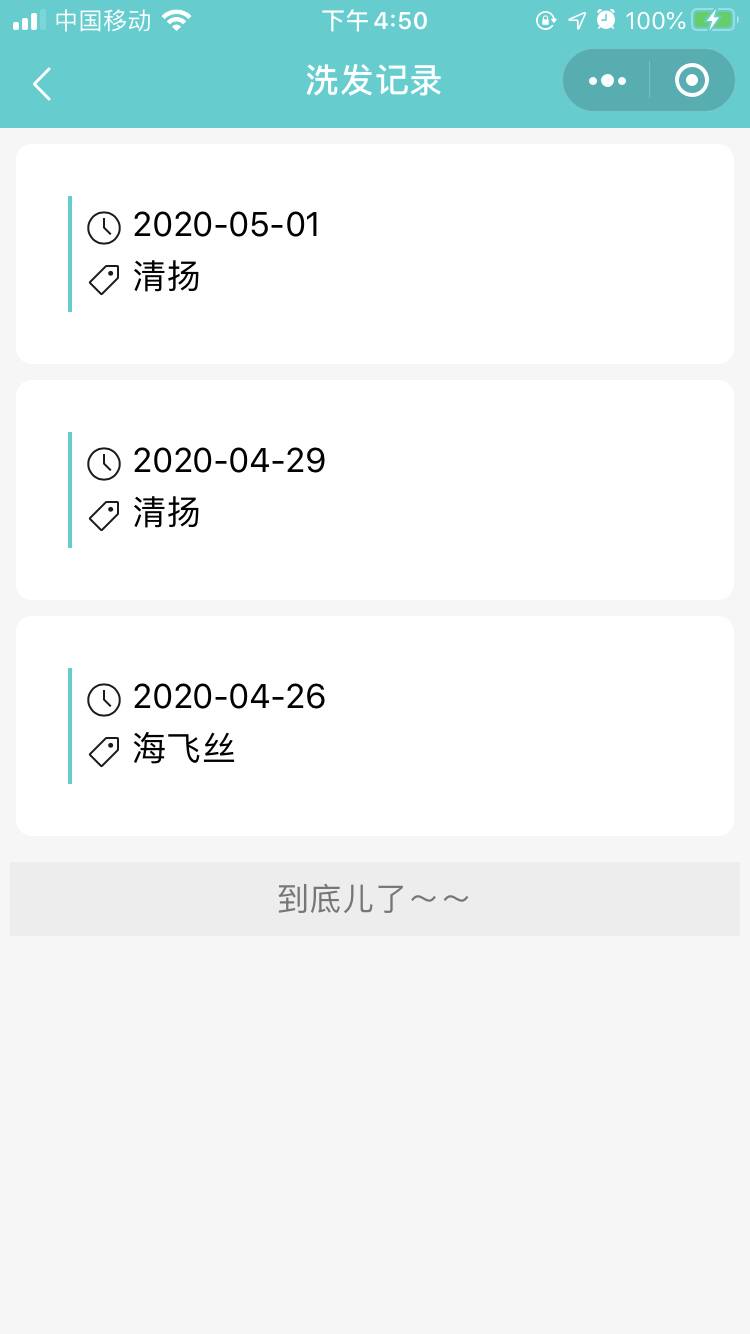The width and height of the screenshot is (750, 1334).
Task: Go back using the top-left arrow
Action: click(42, 83)
